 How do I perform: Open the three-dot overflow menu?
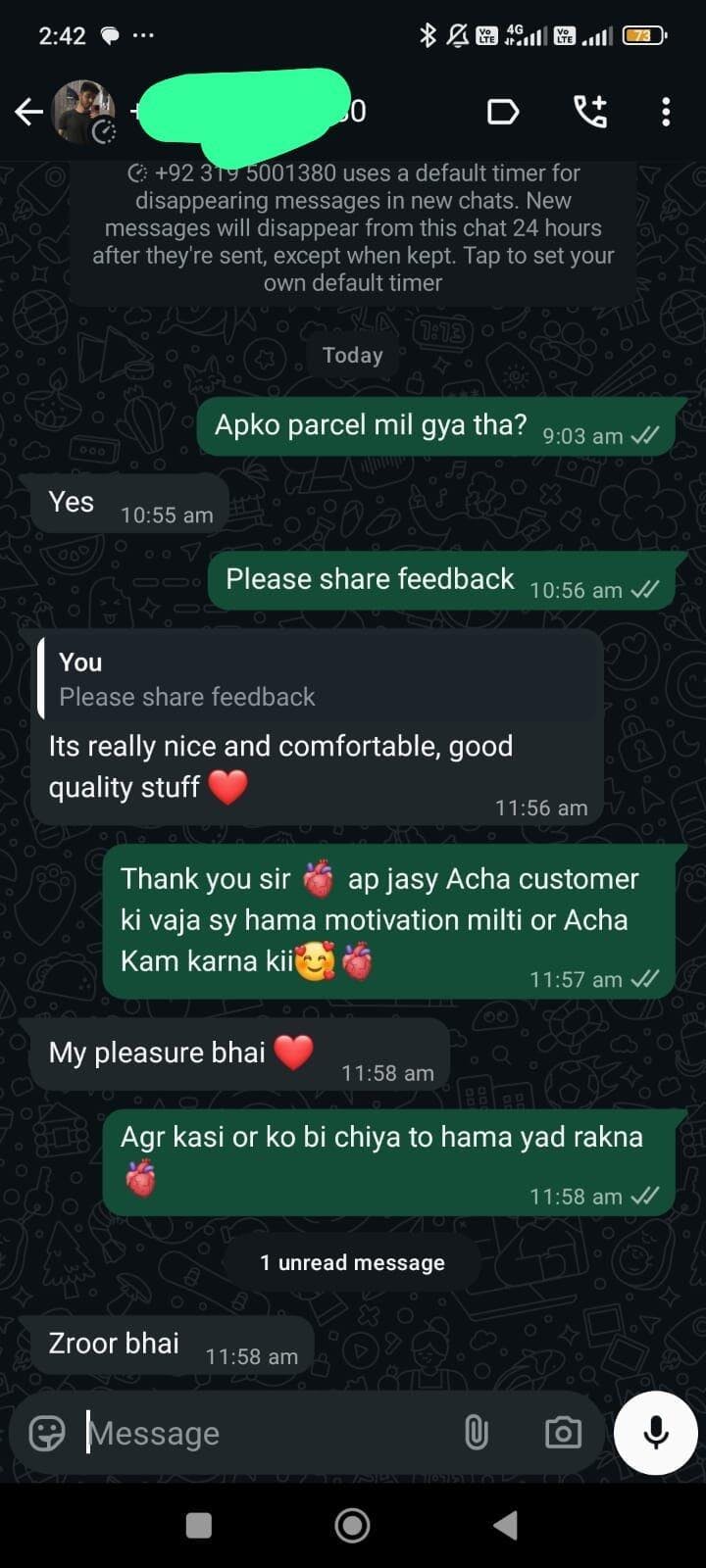(x=666, y=113)
